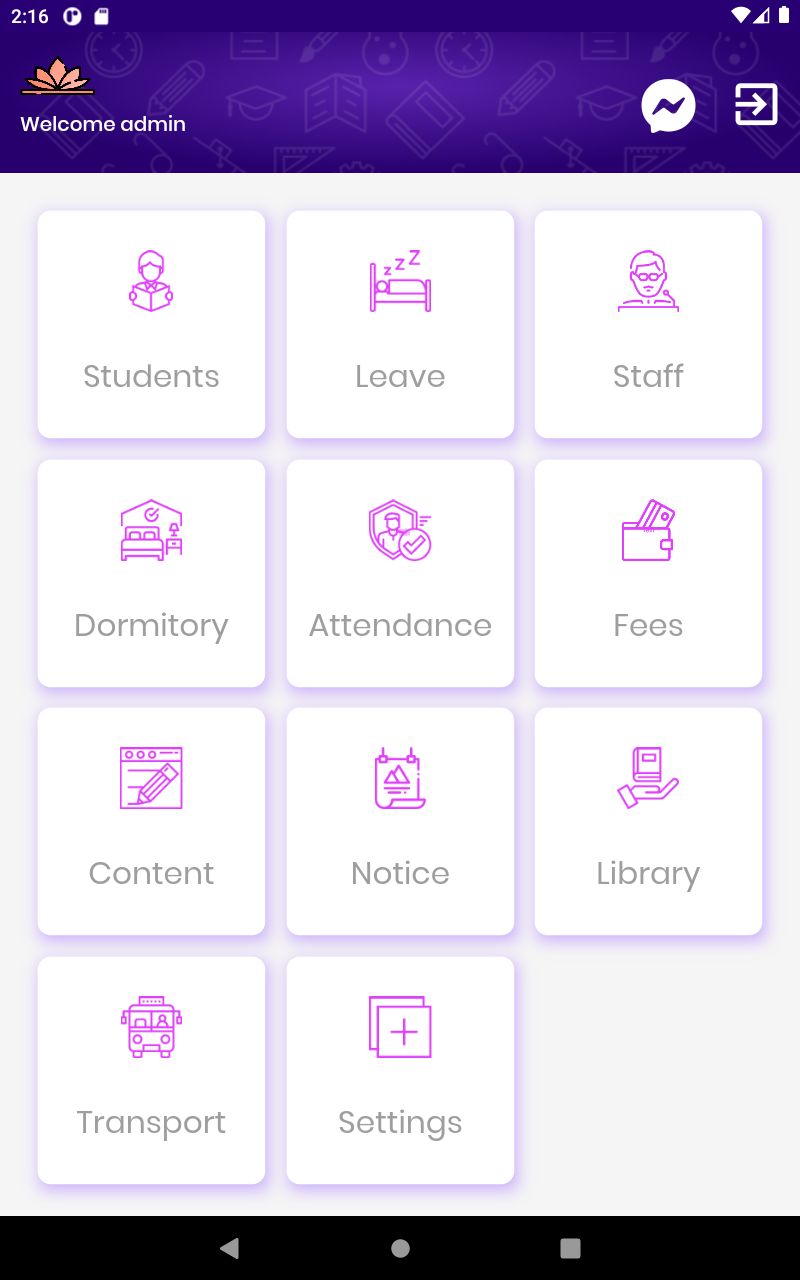Go to the Leave section
Image resolution: width=800 pixels, height=1280 pixels.
click(x=400, y=324)
